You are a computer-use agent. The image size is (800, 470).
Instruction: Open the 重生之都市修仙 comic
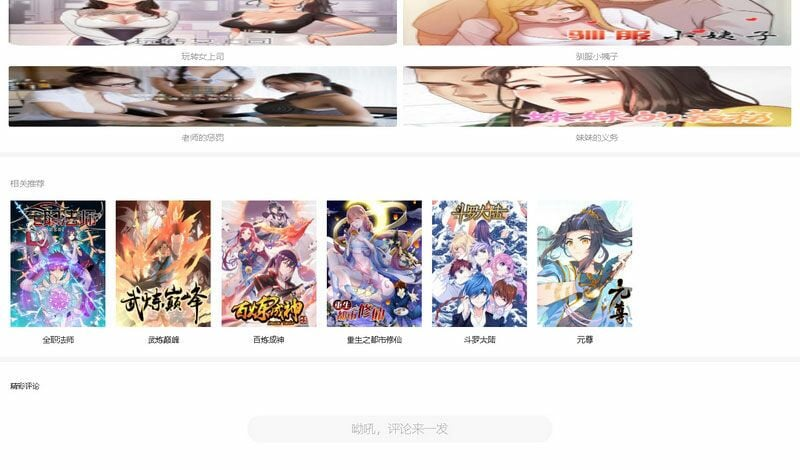coord(374,264)
